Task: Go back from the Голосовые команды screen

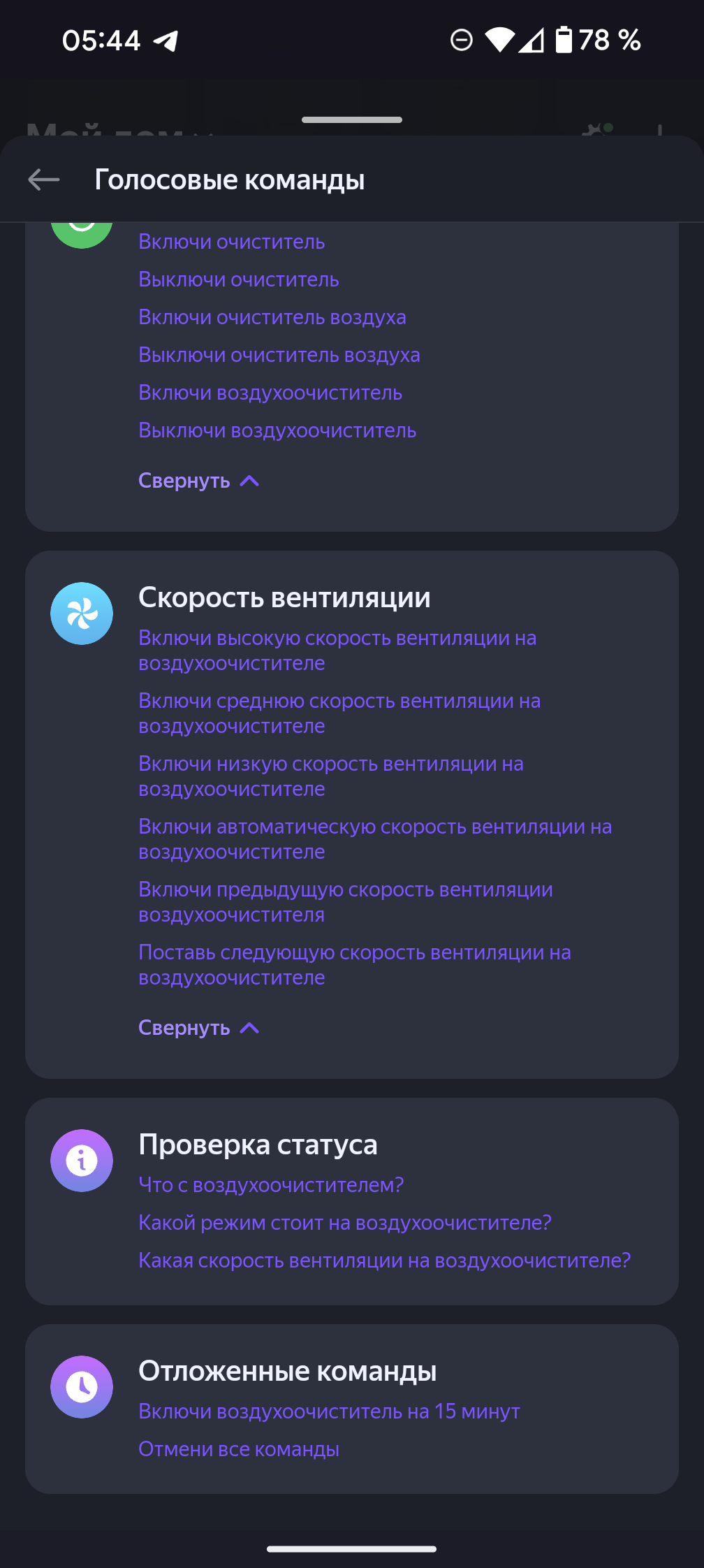Action: 44,180
